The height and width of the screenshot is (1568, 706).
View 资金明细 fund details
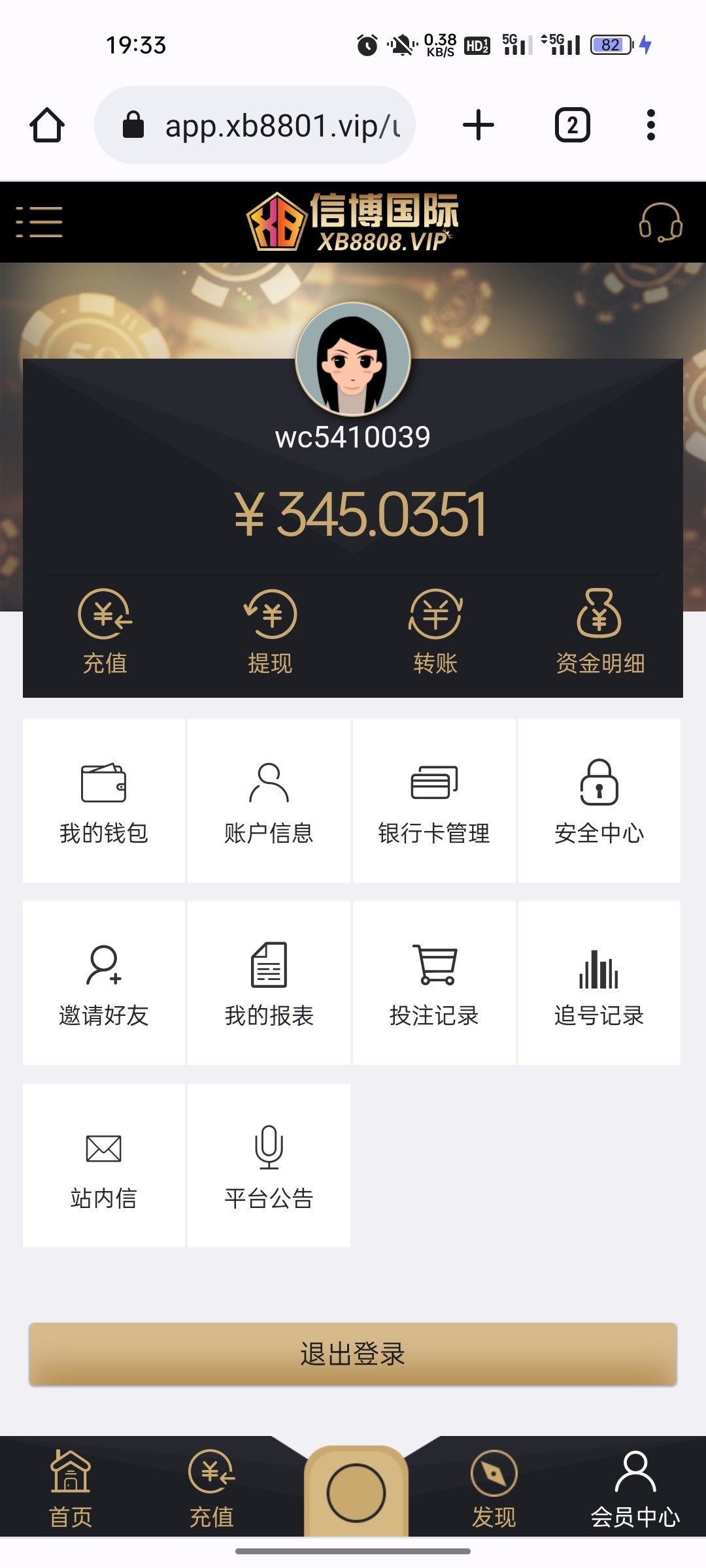coord(600,631)
